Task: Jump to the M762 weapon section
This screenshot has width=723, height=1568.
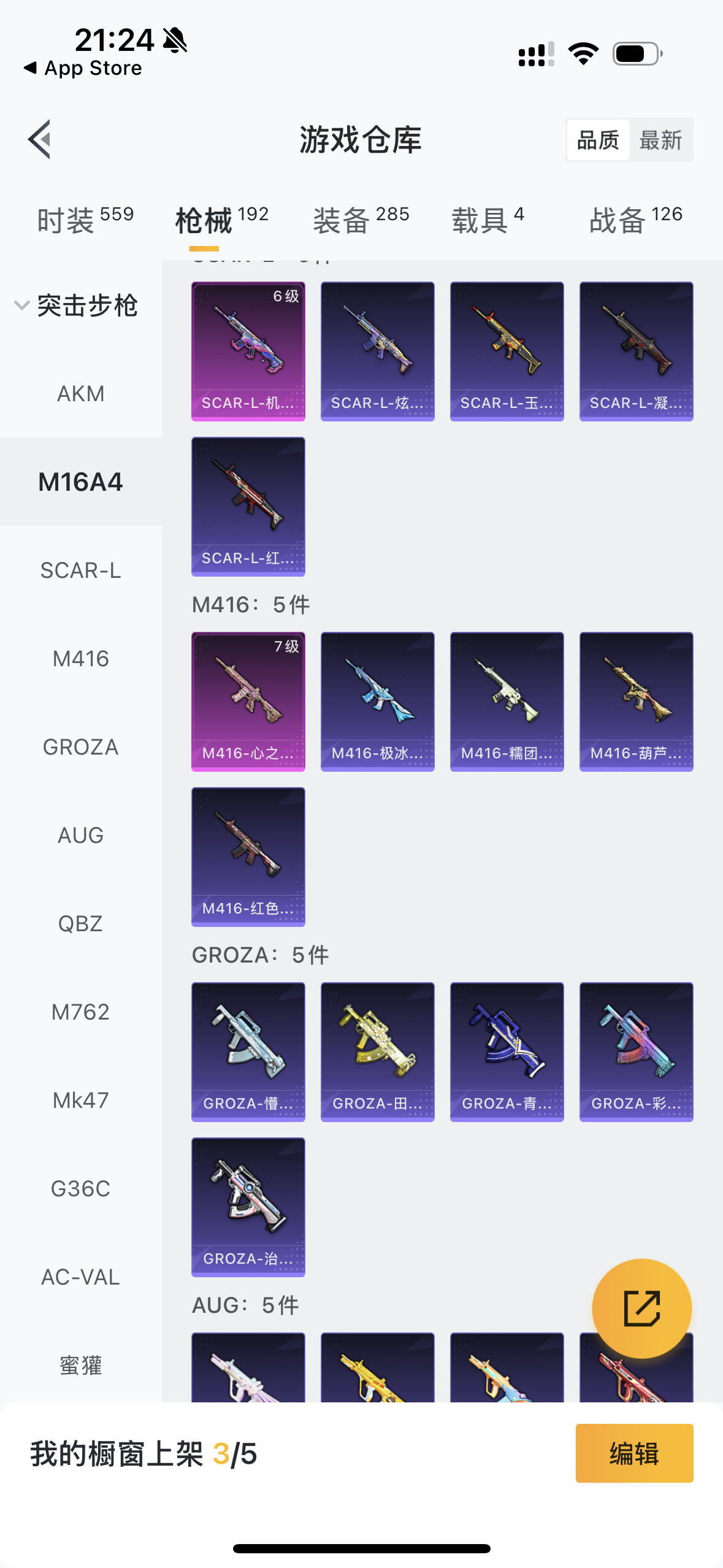Action: click(81, 1012)
